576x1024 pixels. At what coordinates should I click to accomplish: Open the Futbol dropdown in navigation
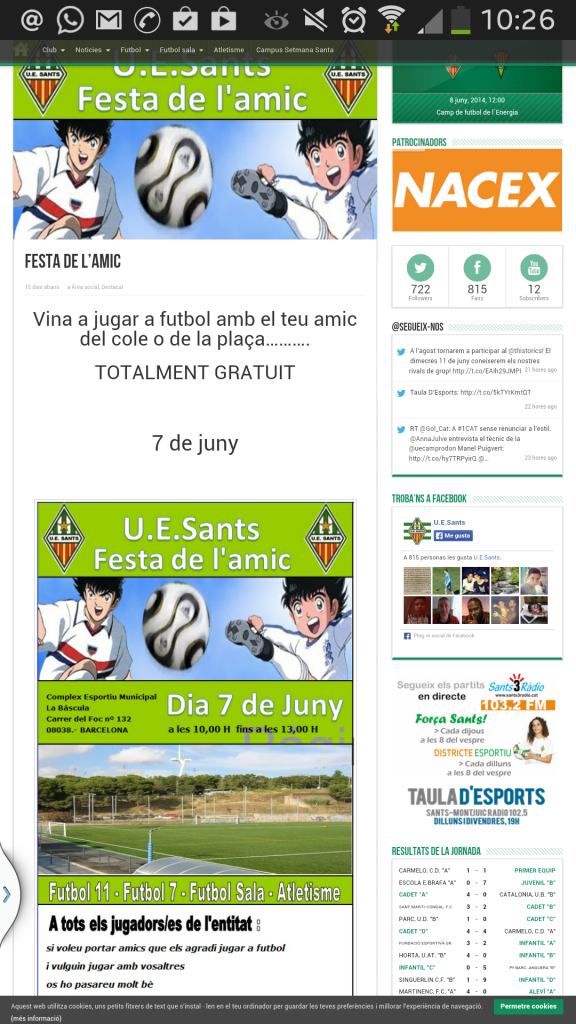pyautogui.click(x=135, y=50)
